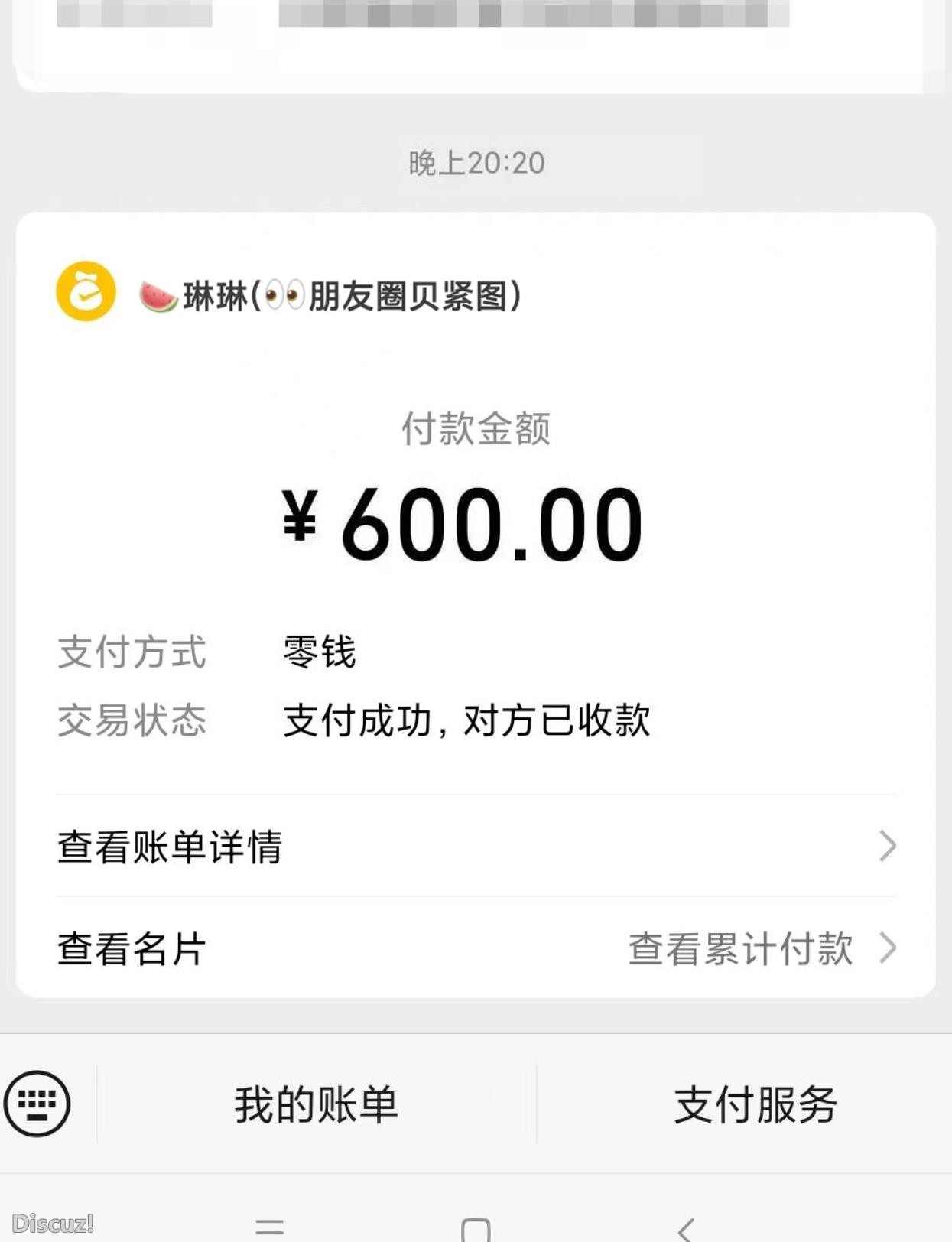Open bill details chevron on payment card
The image size is (952, 1242).
point(887,845)
